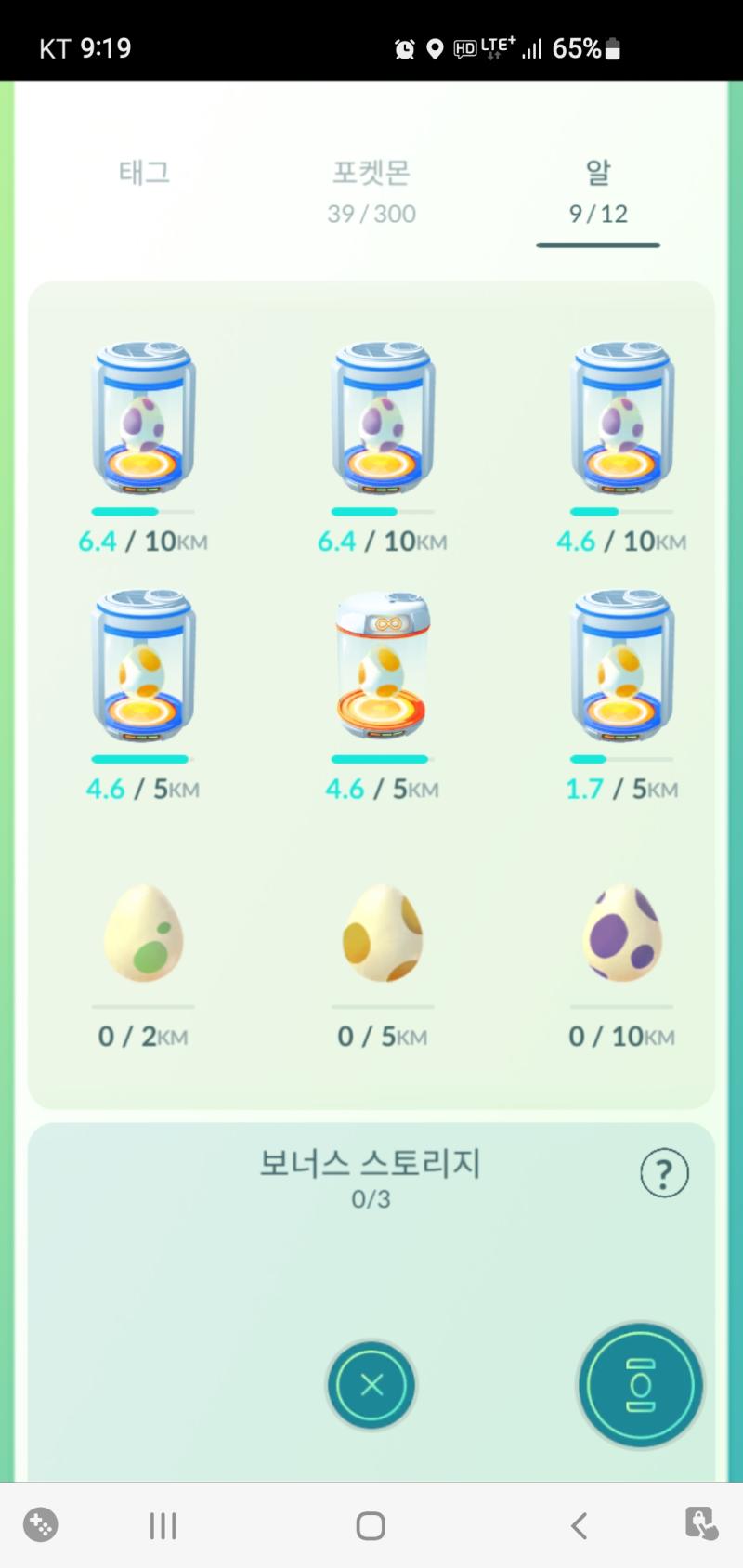
Task: Open the system recent apps view
Action: tap(163, 1525)
